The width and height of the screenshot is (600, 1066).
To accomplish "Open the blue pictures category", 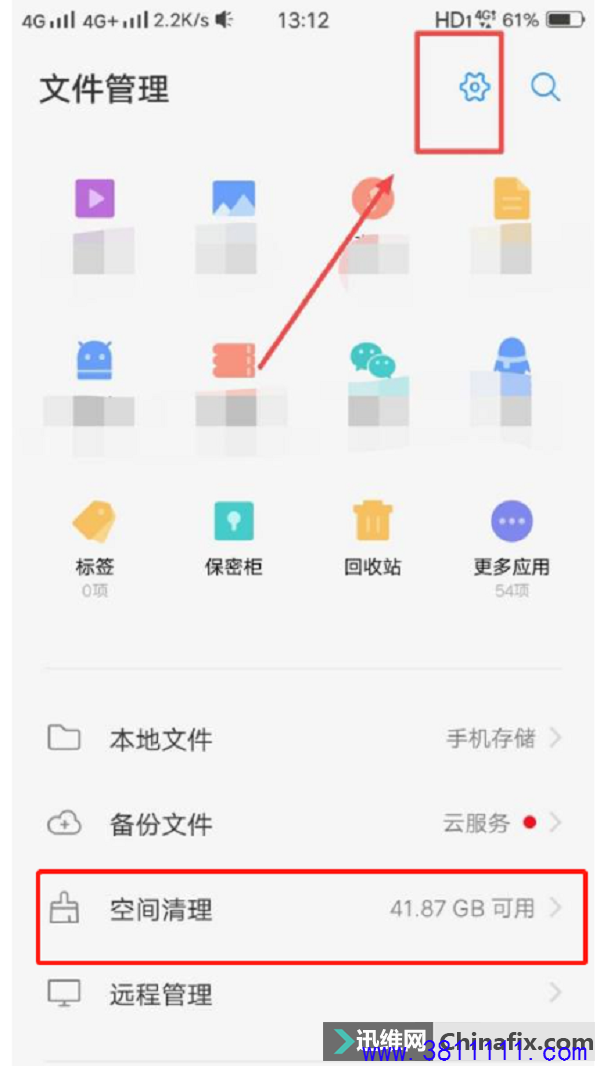I will pyautogui.click(x=234, y=198).
